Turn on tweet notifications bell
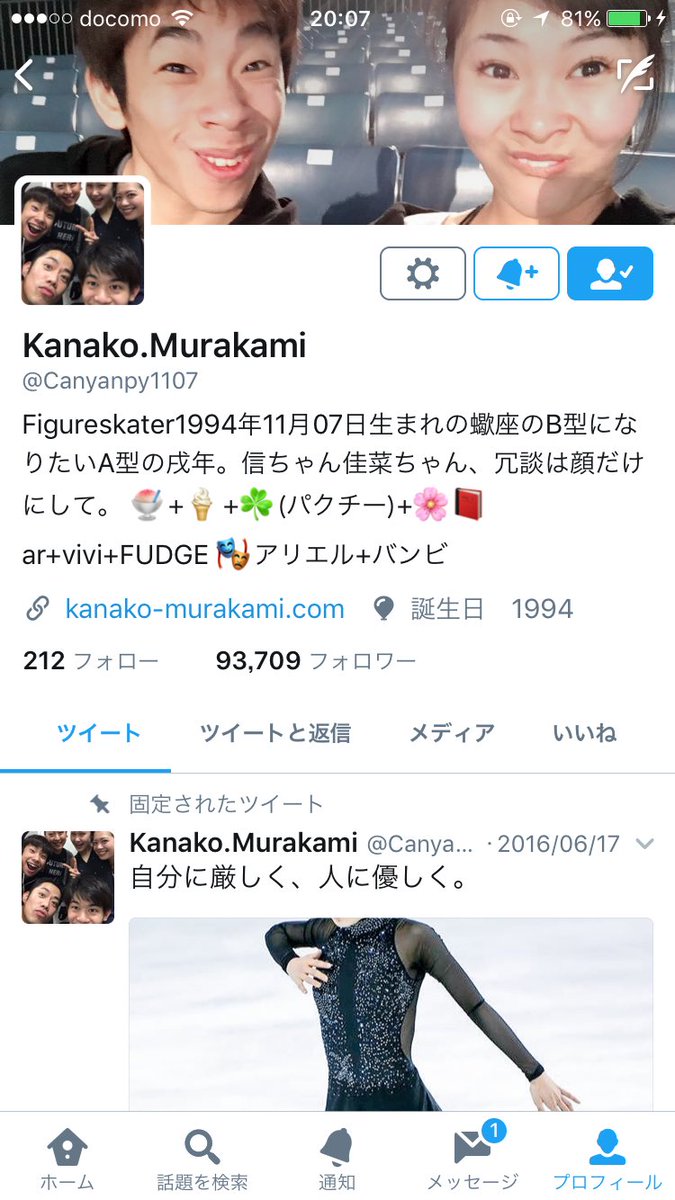The width and height of the screenshot is (675, 1200). point(516,273)
